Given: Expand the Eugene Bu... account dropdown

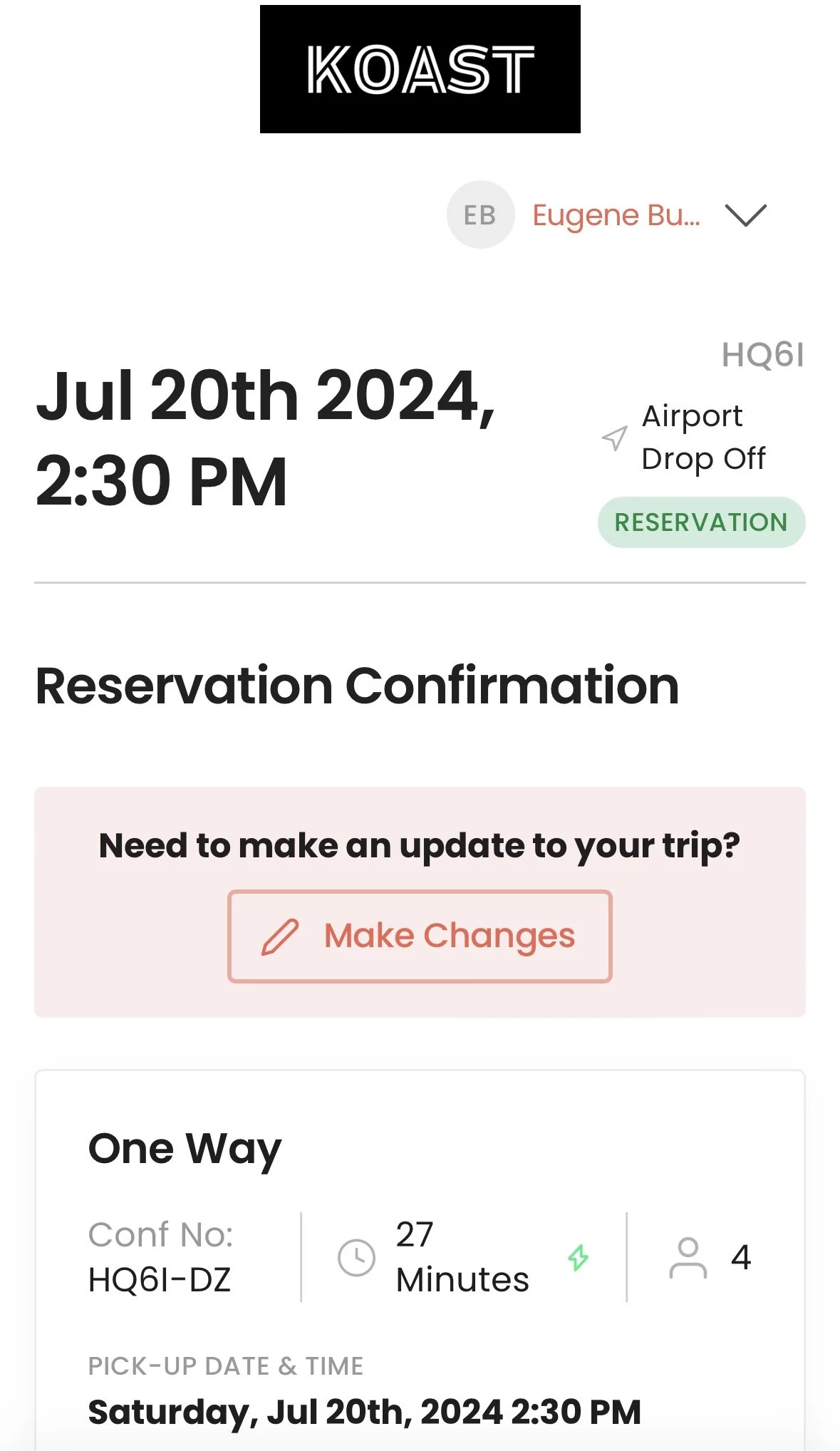Looking at the screenshot, I should pyautogui.click(x=745, y=215).
